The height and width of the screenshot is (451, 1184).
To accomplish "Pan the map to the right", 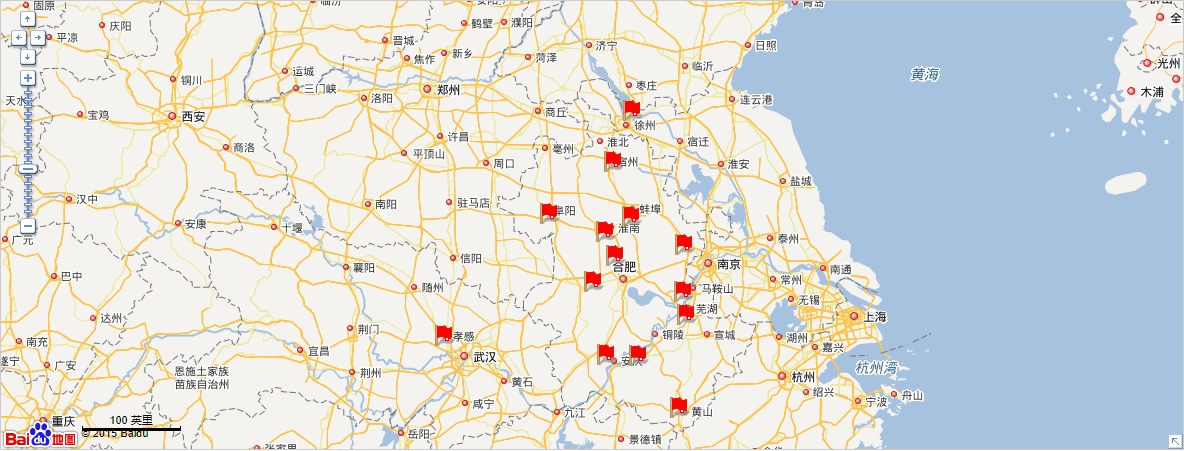I will tap(39, 37).
